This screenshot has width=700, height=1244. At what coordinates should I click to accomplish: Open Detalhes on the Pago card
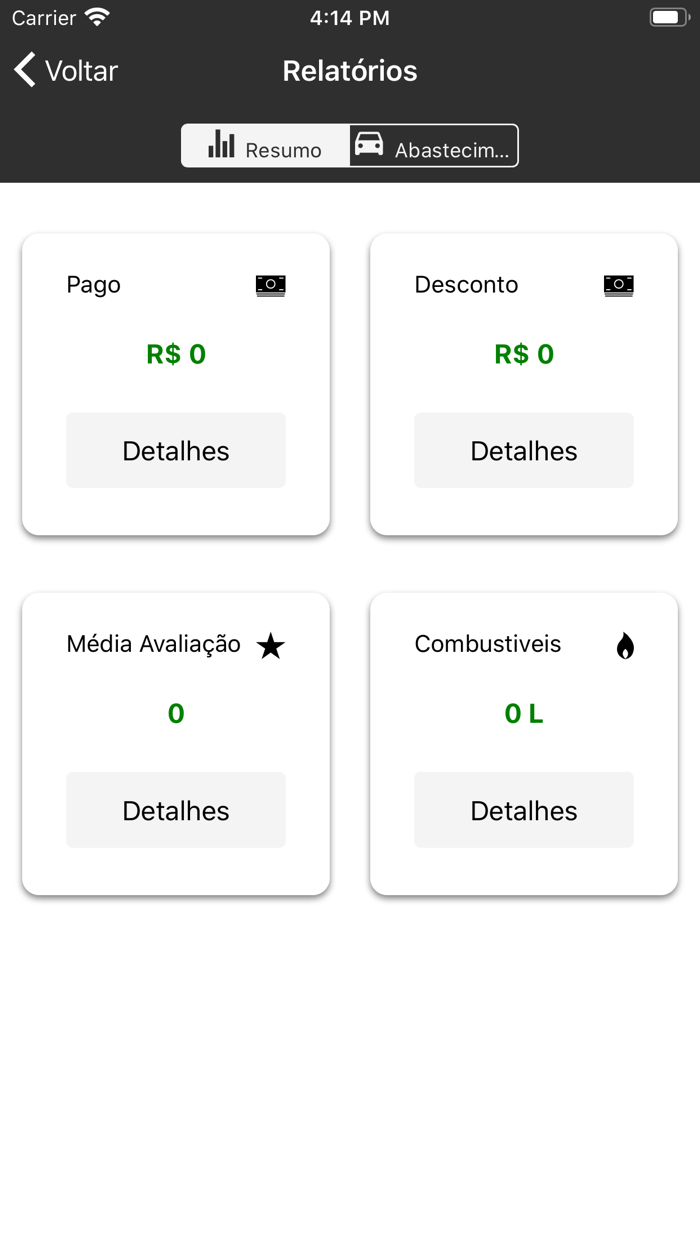point(176,451)
